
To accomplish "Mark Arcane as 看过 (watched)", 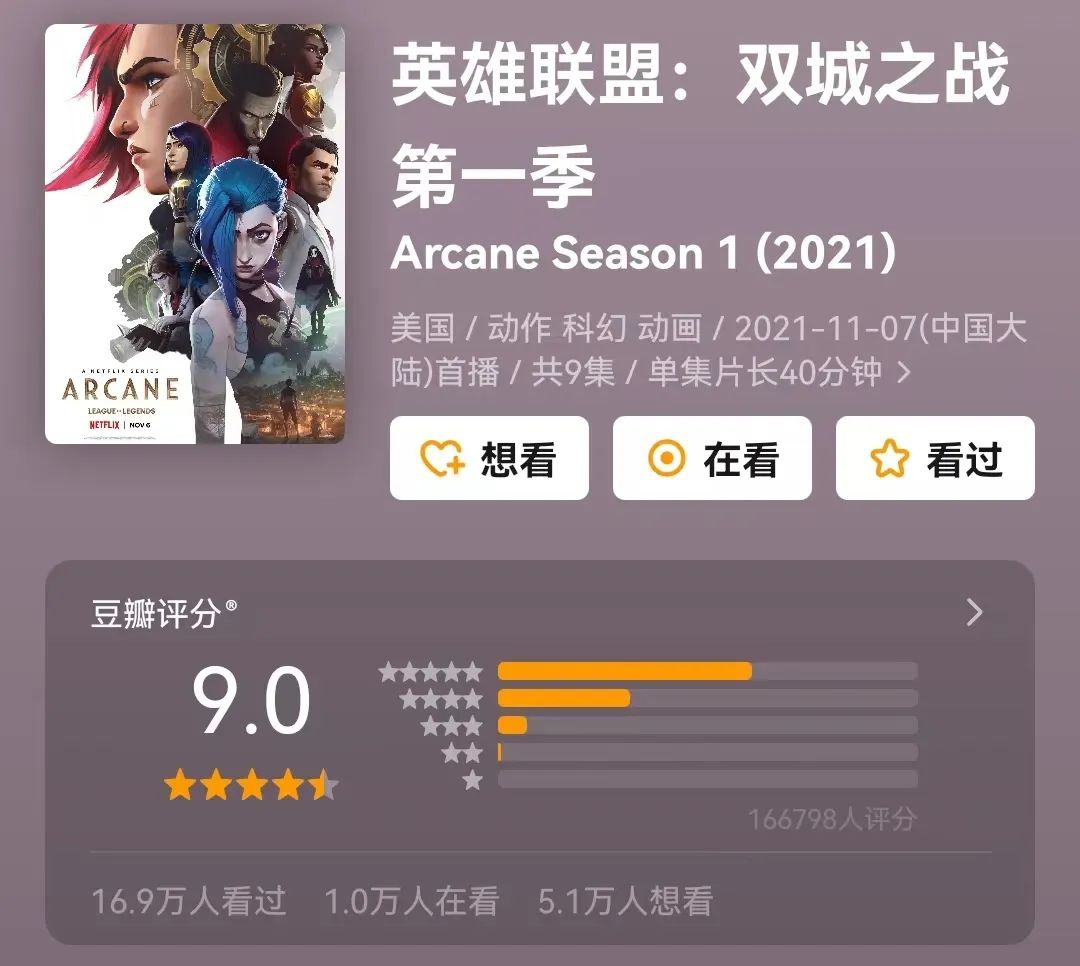I will point(935,459).
